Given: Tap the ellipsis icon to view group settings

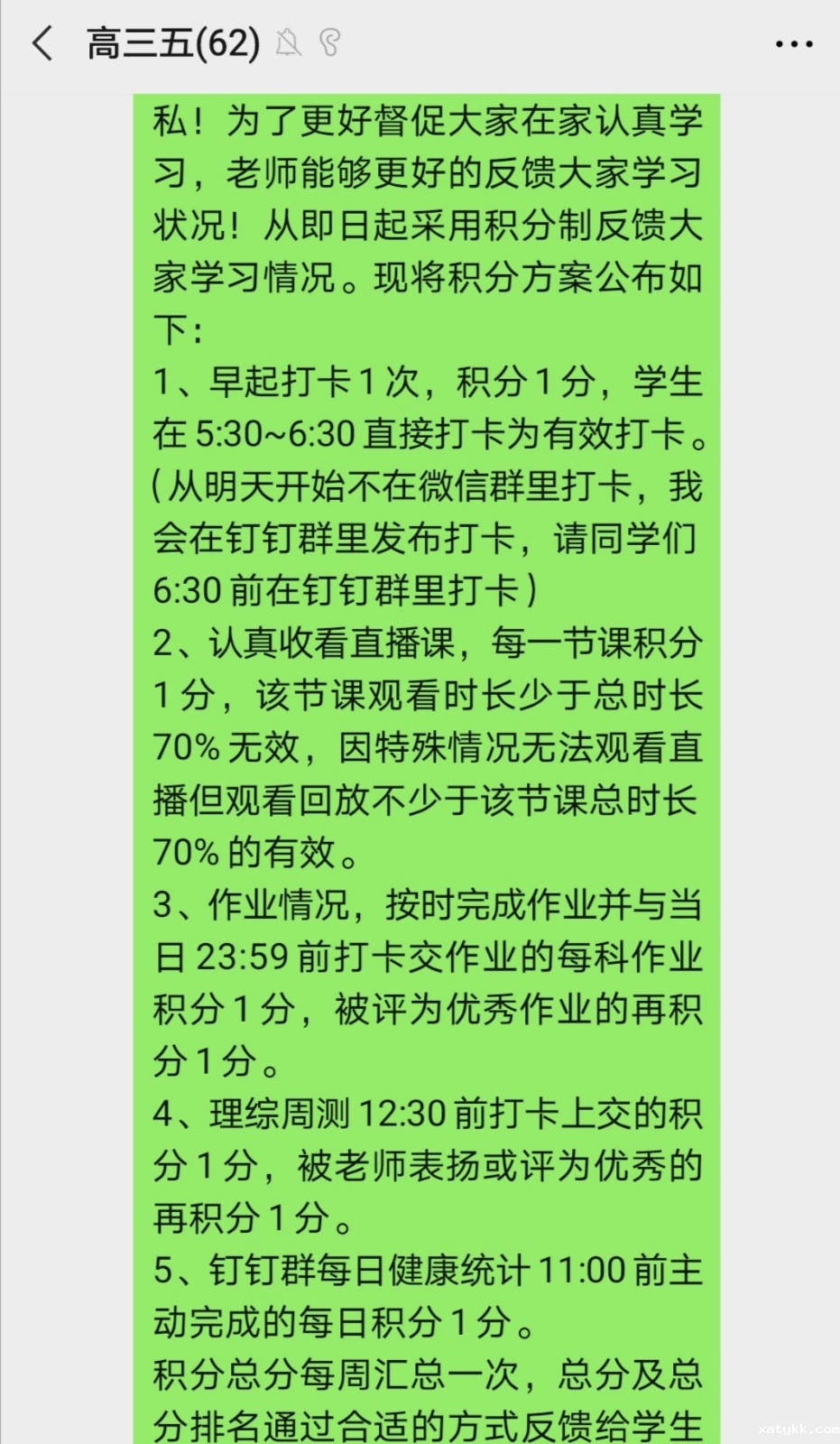Looking at the screenshot, I should (x=792, y=42).
